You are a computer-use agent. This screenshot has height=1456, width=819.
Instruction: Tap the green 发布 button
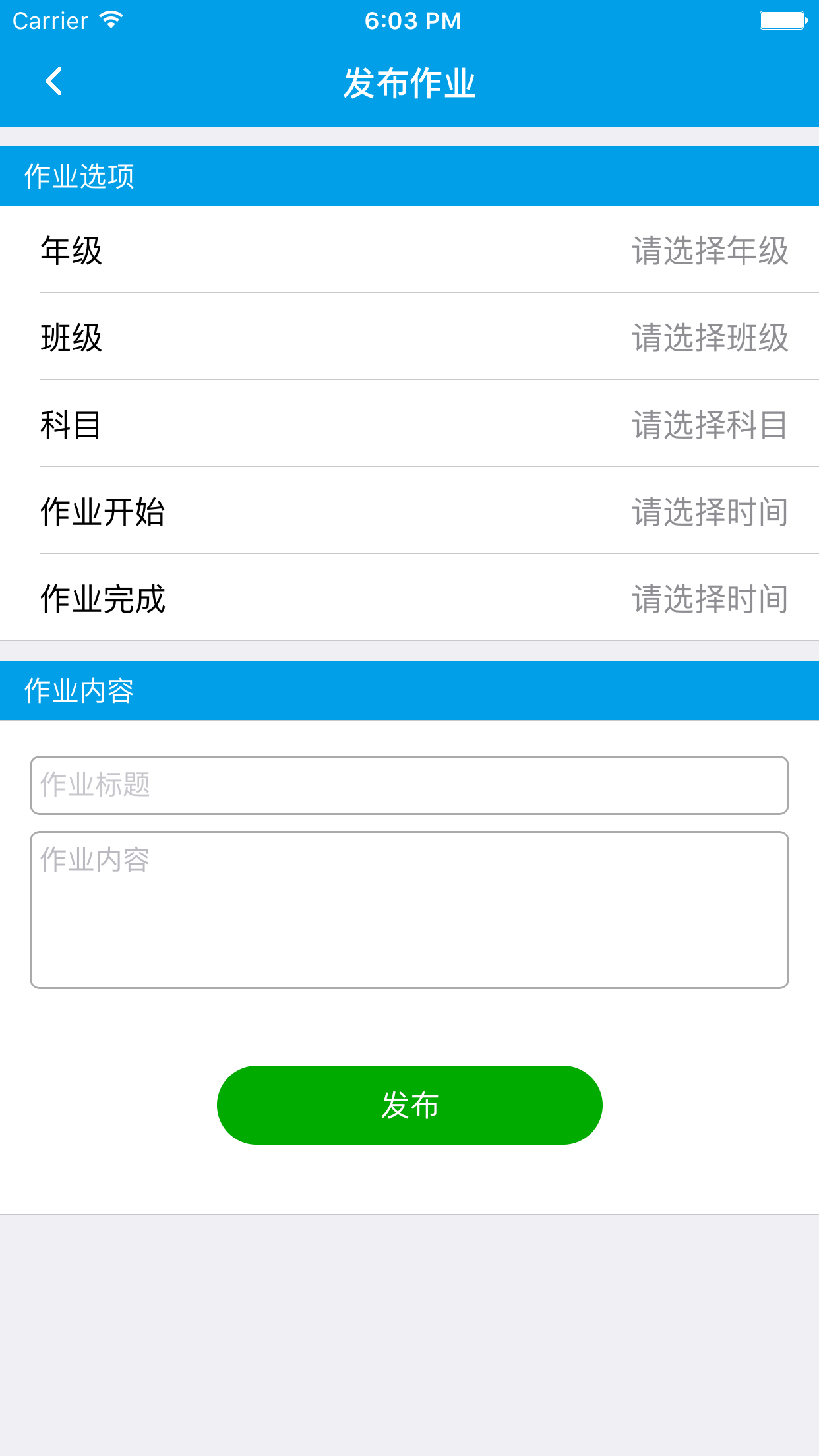[409, 1105]
